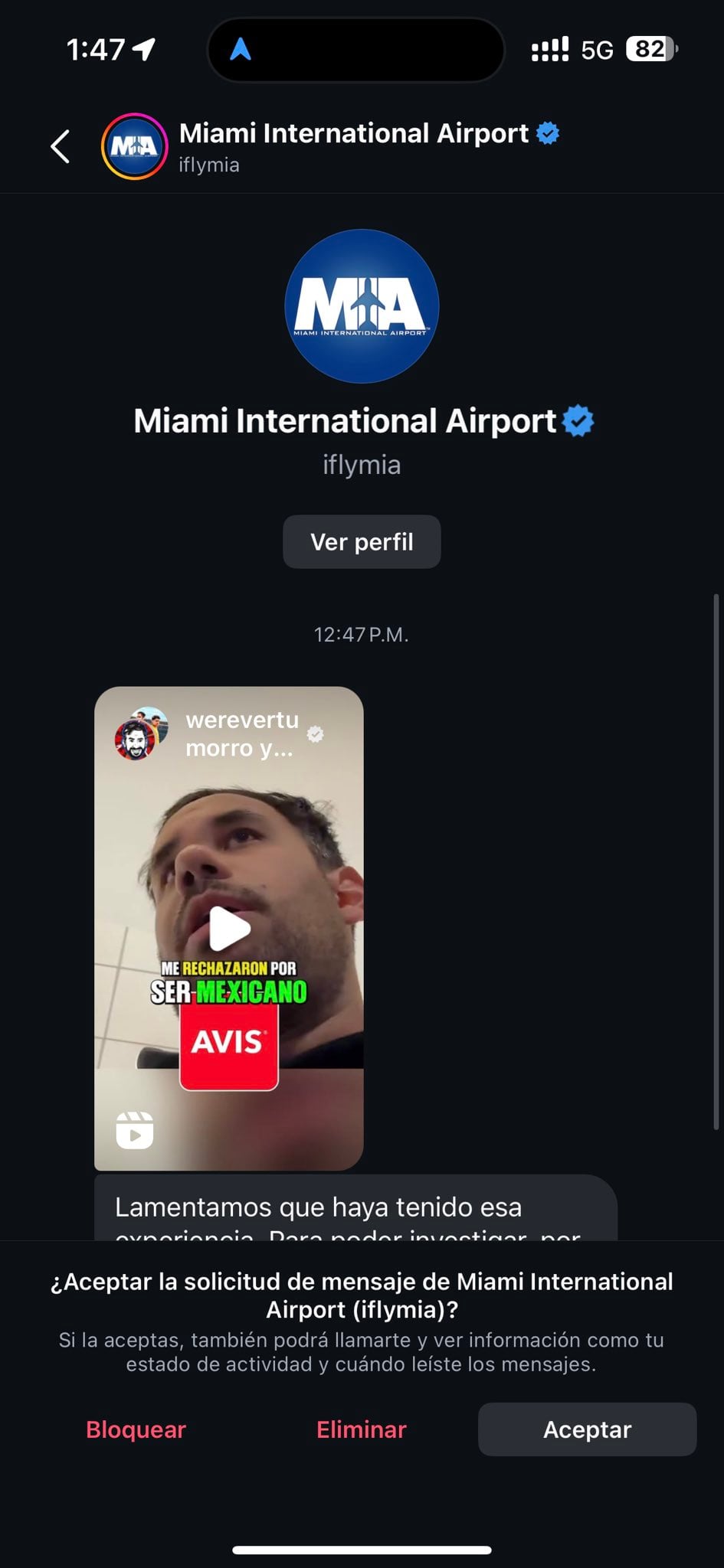
Task: Play the shared werevertumorro reel
Action: (x=229, y=928)
